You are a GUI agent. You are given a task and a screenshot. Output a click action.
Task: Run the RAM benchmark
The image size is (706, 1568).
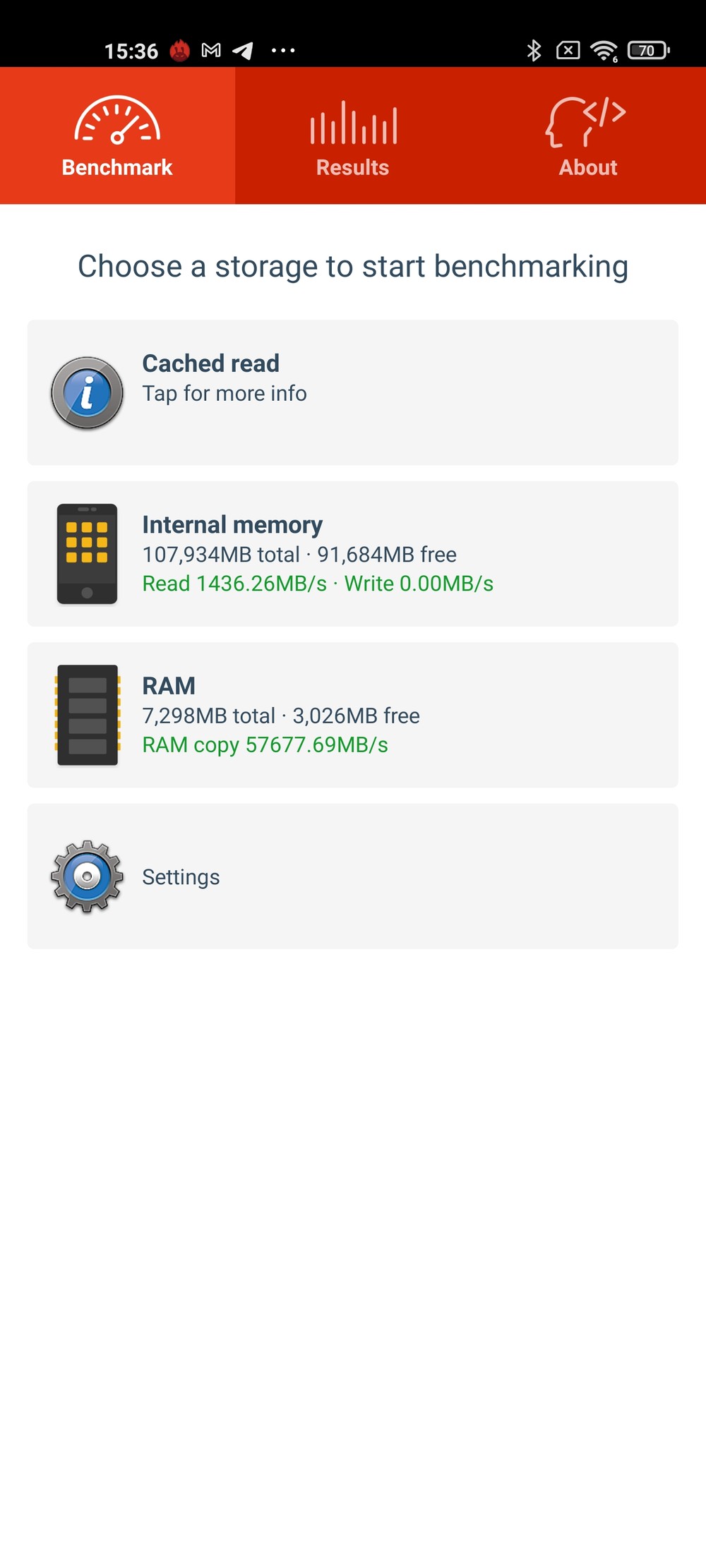353,715
